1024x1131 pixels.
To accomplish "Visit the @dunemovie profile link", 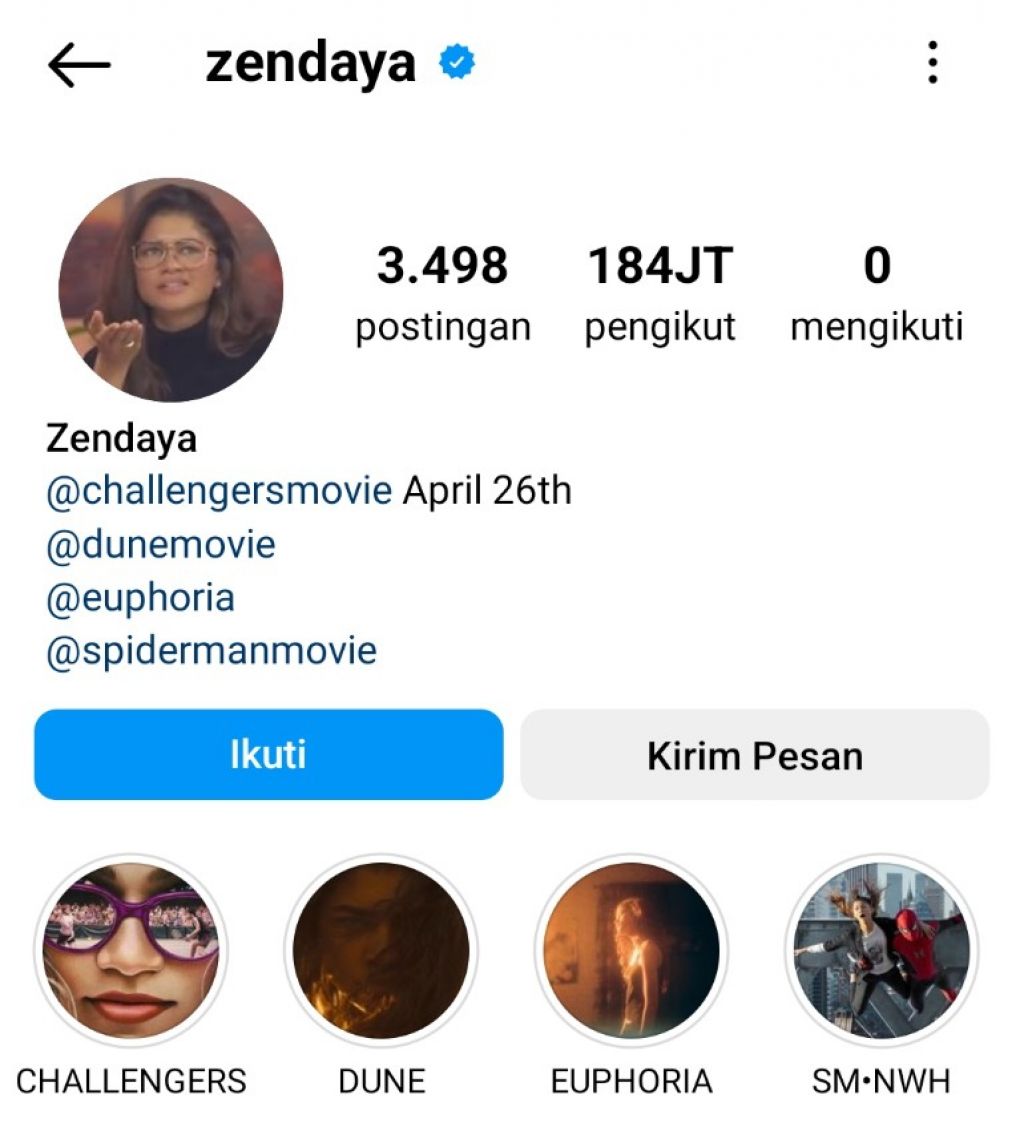I will (x=161, y=544).
